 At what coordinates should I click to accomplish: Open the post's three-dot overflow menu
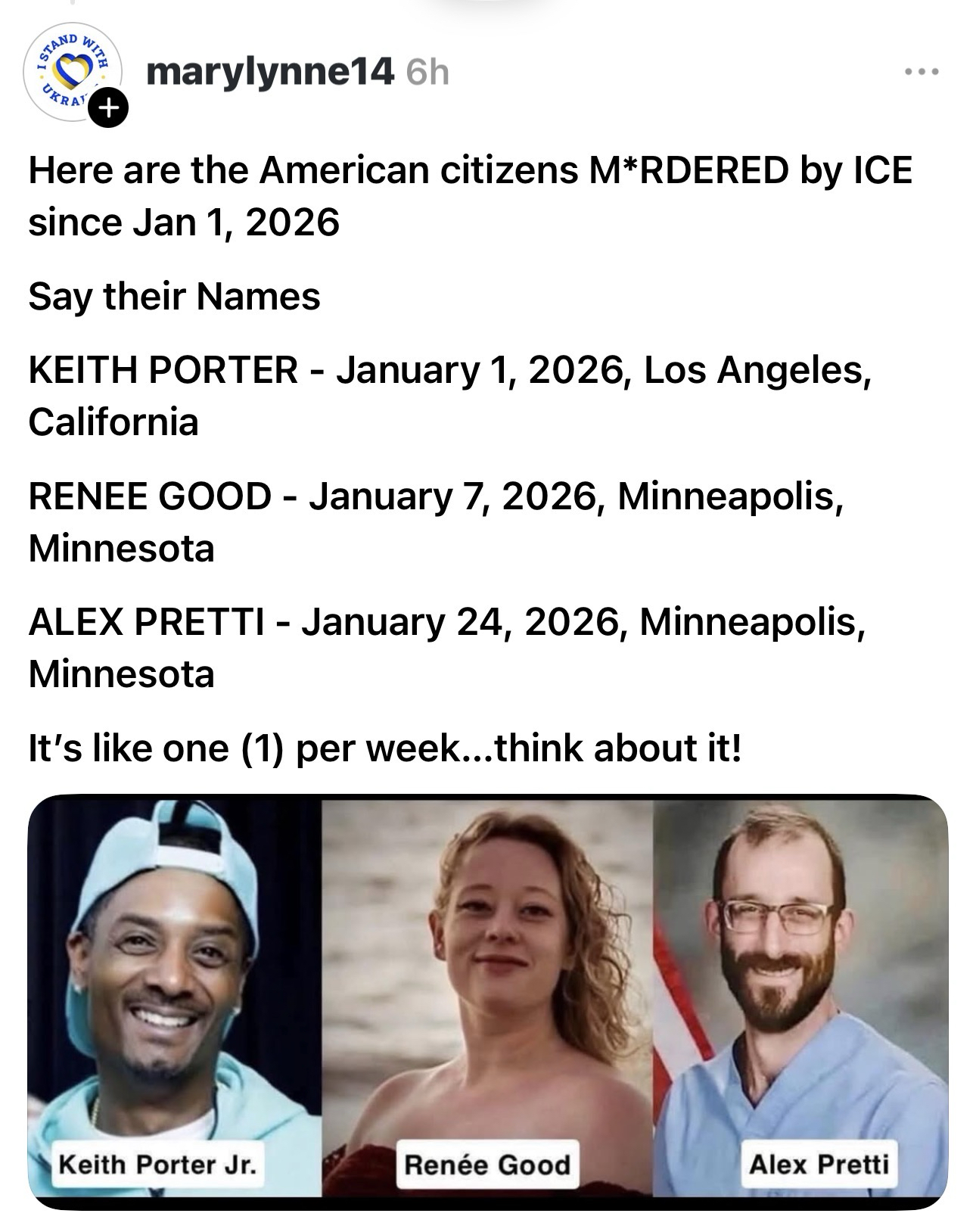[922, 73]
